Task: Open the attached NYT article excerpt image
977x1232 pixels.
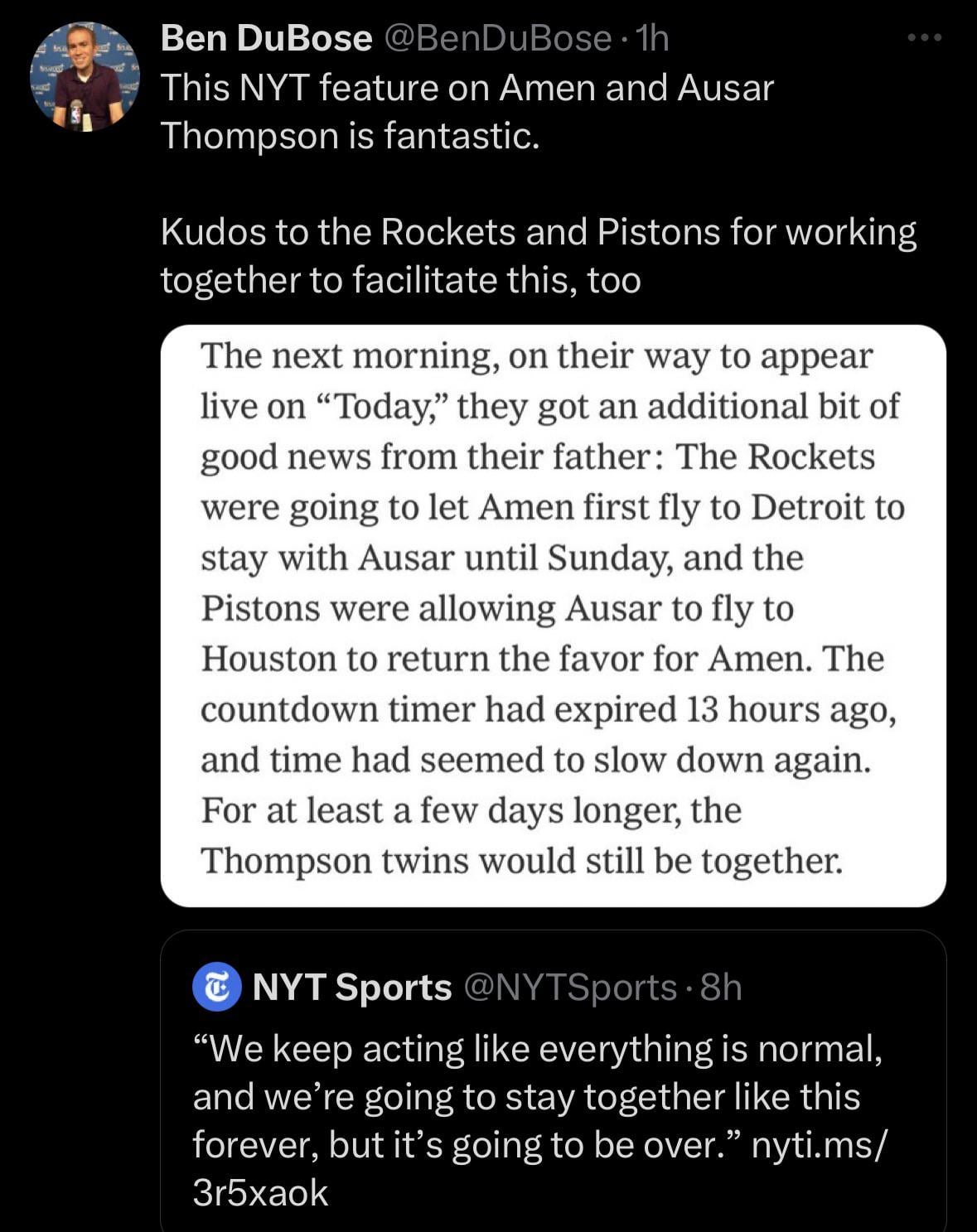Action: (553, 615)
